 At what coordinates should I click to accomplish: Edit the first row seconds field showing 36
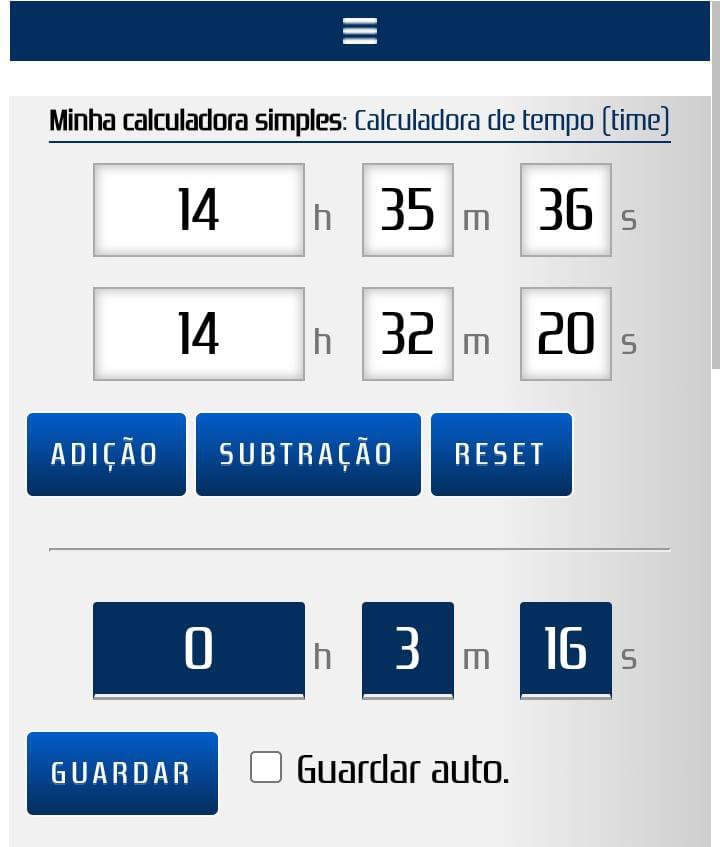(566, 210)
